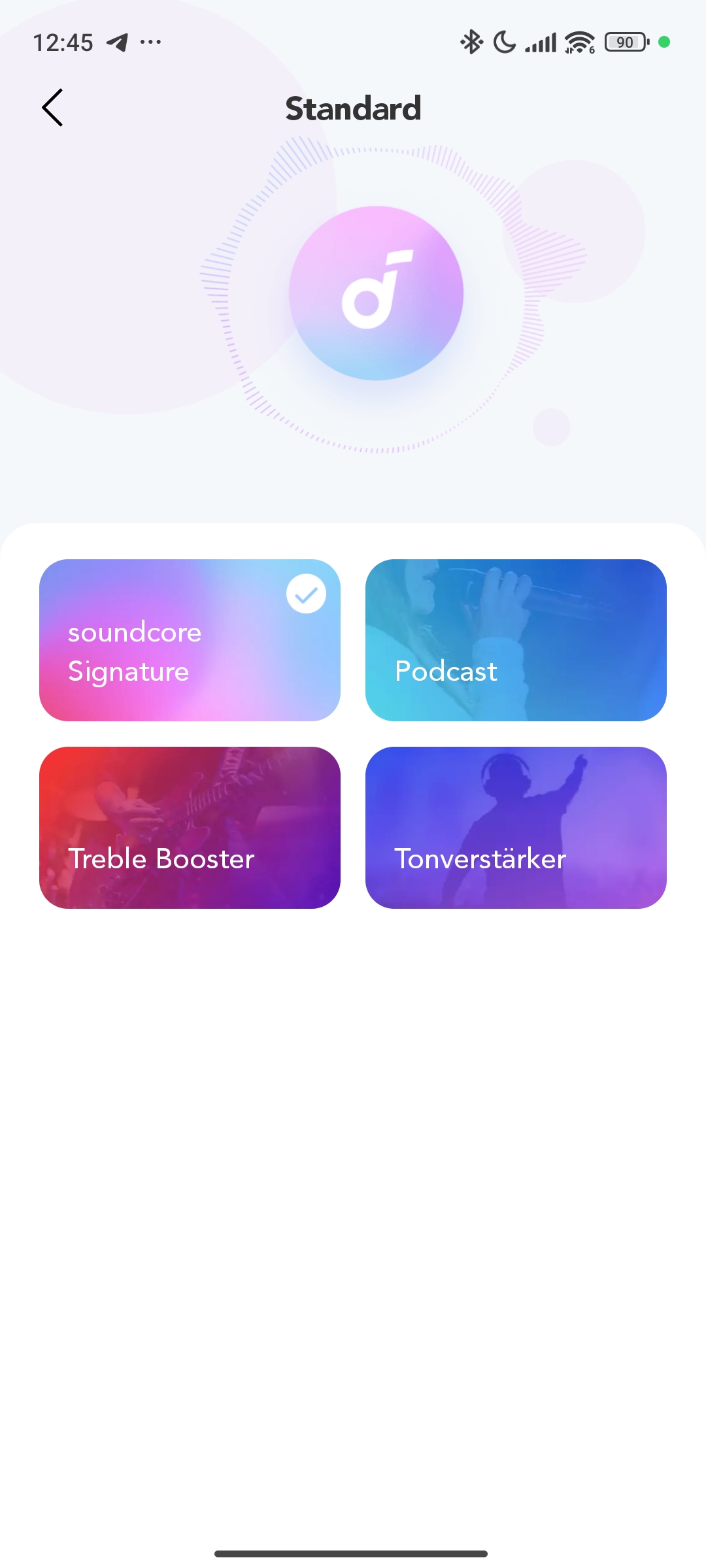Pick the Tonverstärker sound preset
This screenshot has width=706, height=1568.
[x=516, y=828]
